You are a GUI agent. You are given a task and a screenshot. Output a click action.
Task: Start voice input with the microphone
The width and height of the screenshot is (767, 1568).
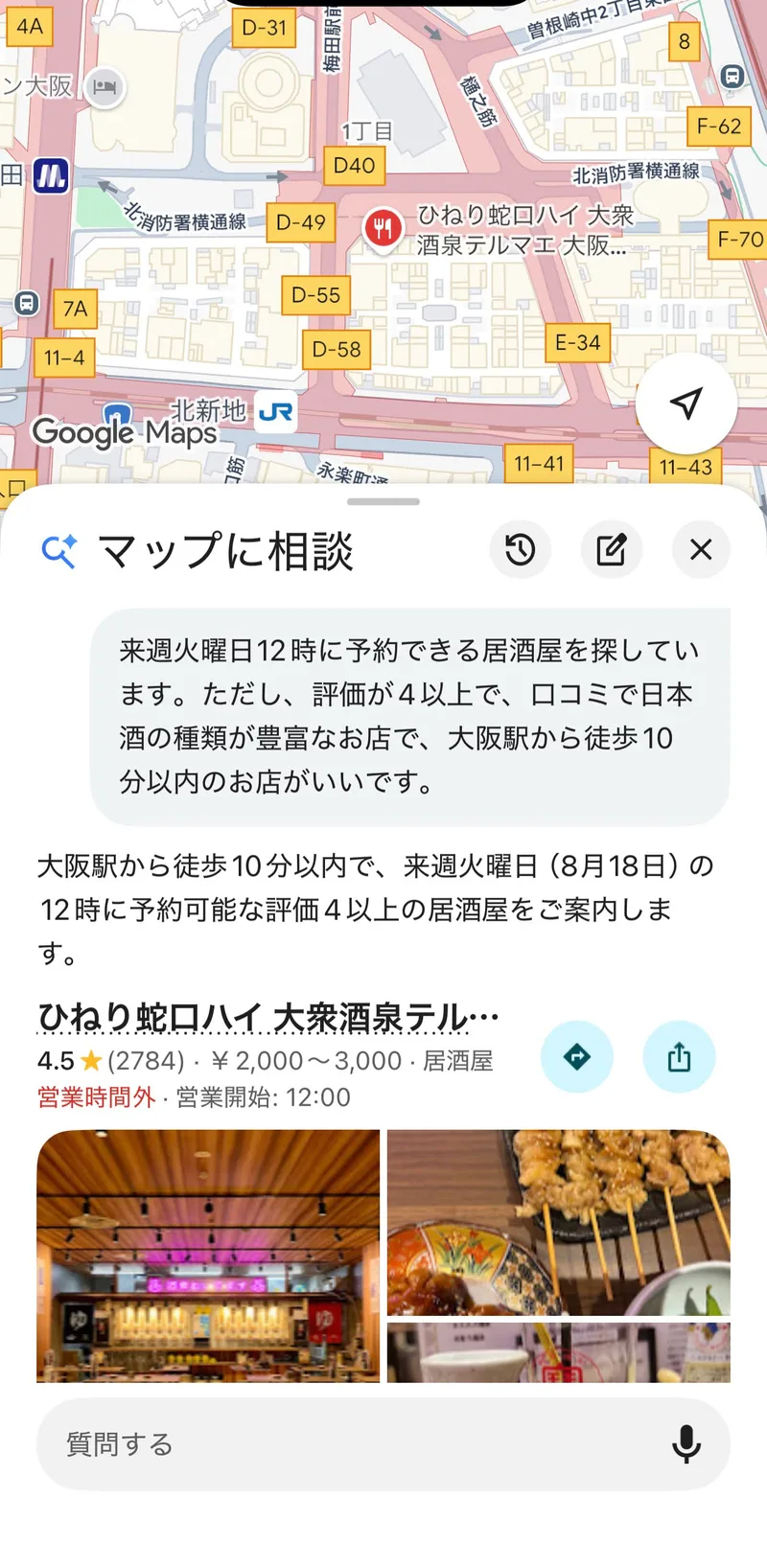click(686, 1444)
